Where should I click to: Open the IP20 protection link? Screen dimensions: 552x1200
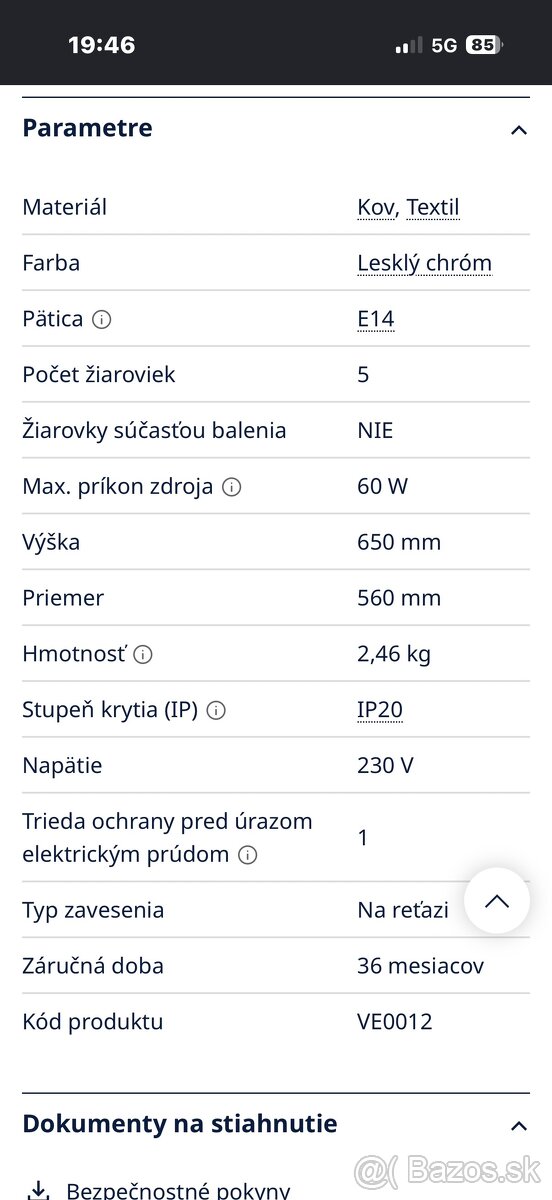tap(380, 711)
